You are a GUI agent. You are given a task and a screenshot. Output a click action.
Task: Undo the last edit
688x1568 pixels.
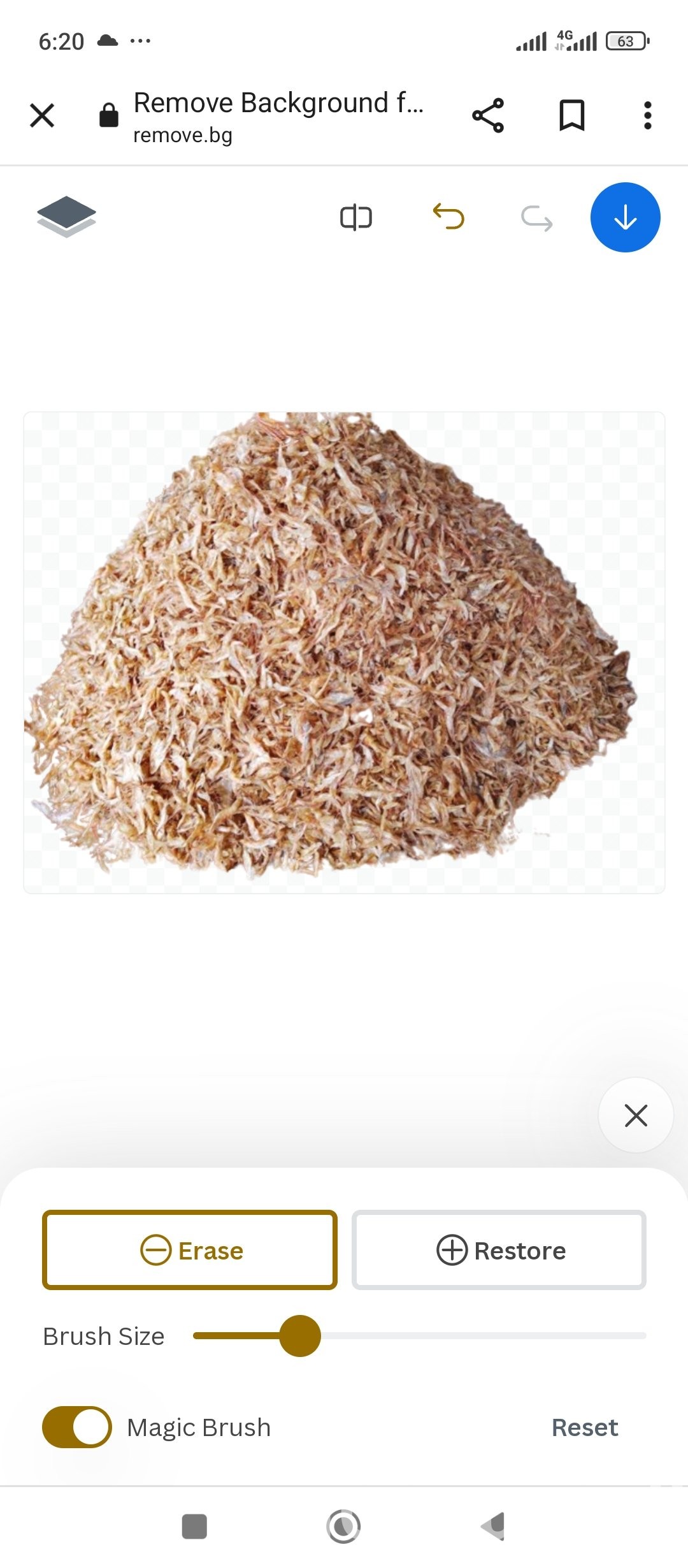click(448, 216)
